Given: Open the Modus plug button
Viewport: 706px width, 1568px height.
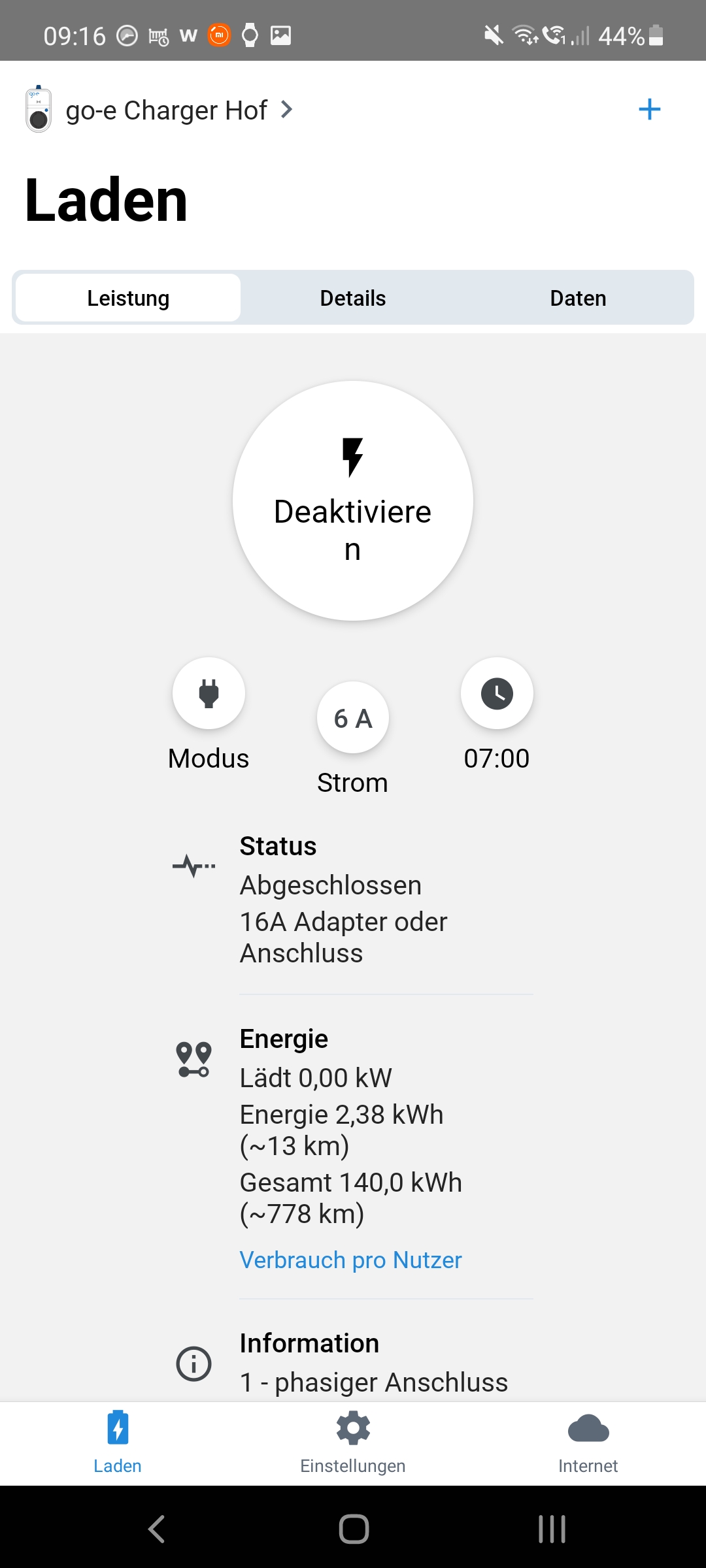Looking at the screenshot, I should pos(209,694).
